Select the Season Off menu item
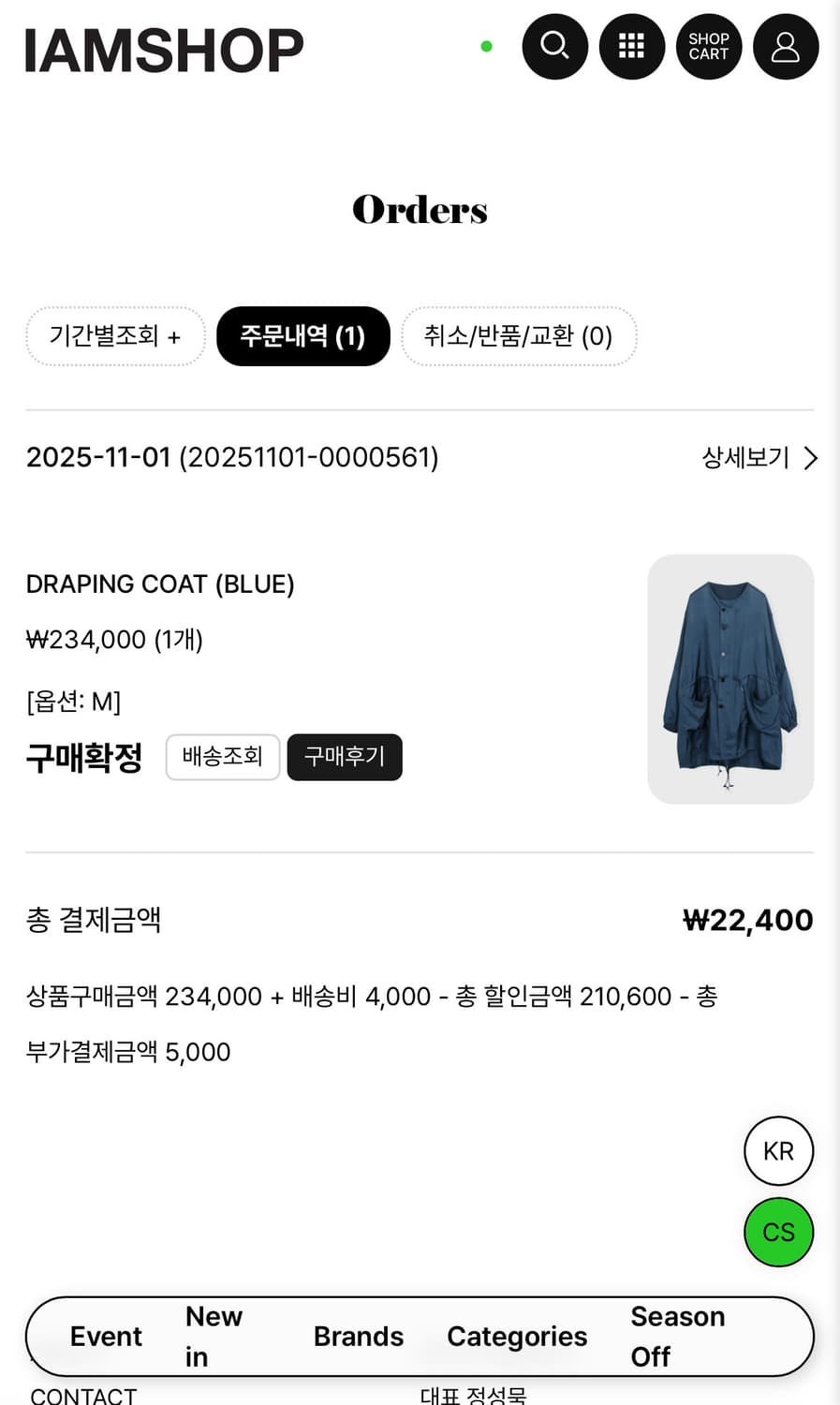840x1405 pixels. point(677,1337)
